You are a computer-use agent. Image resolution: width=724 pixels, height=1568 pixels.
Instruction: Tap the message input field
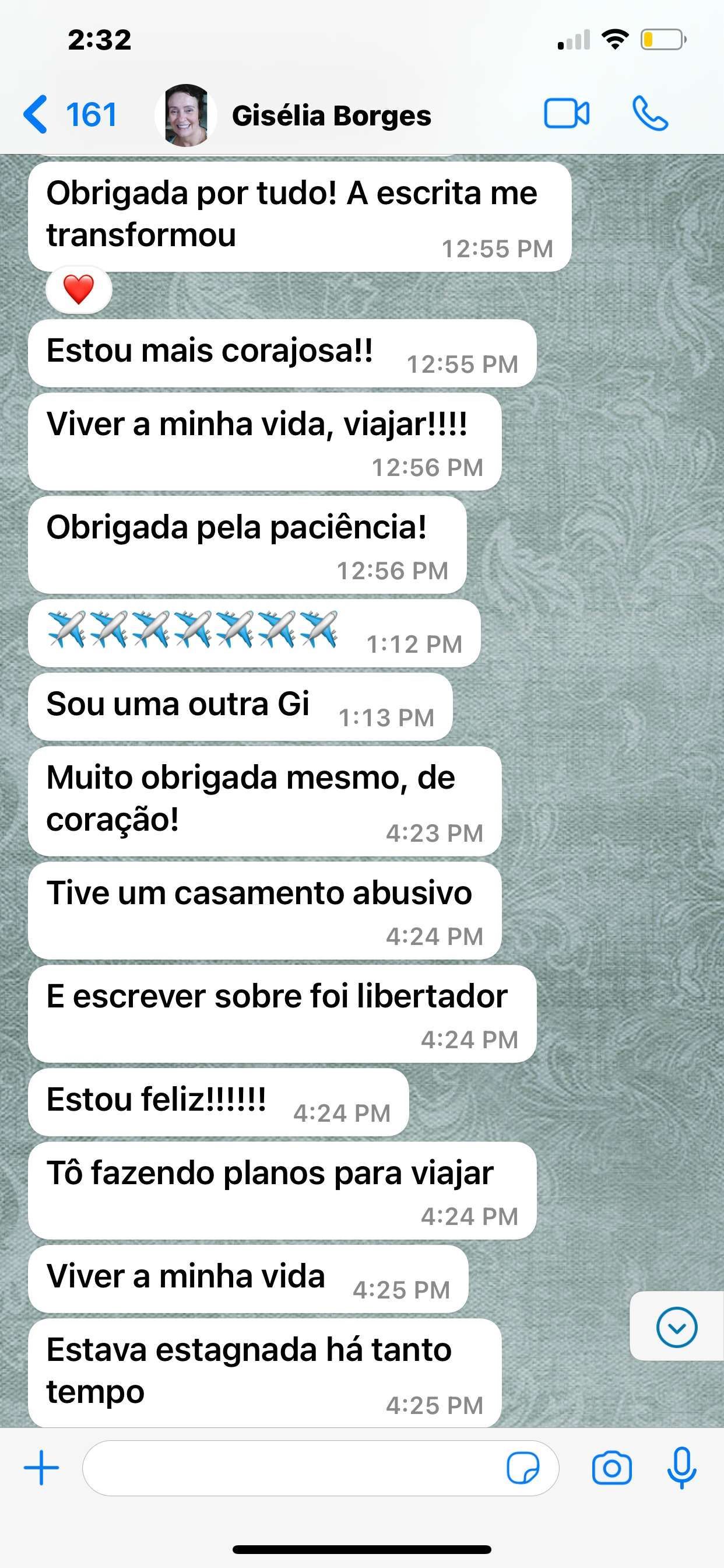pyautogui.click(x=292, y=1468)
